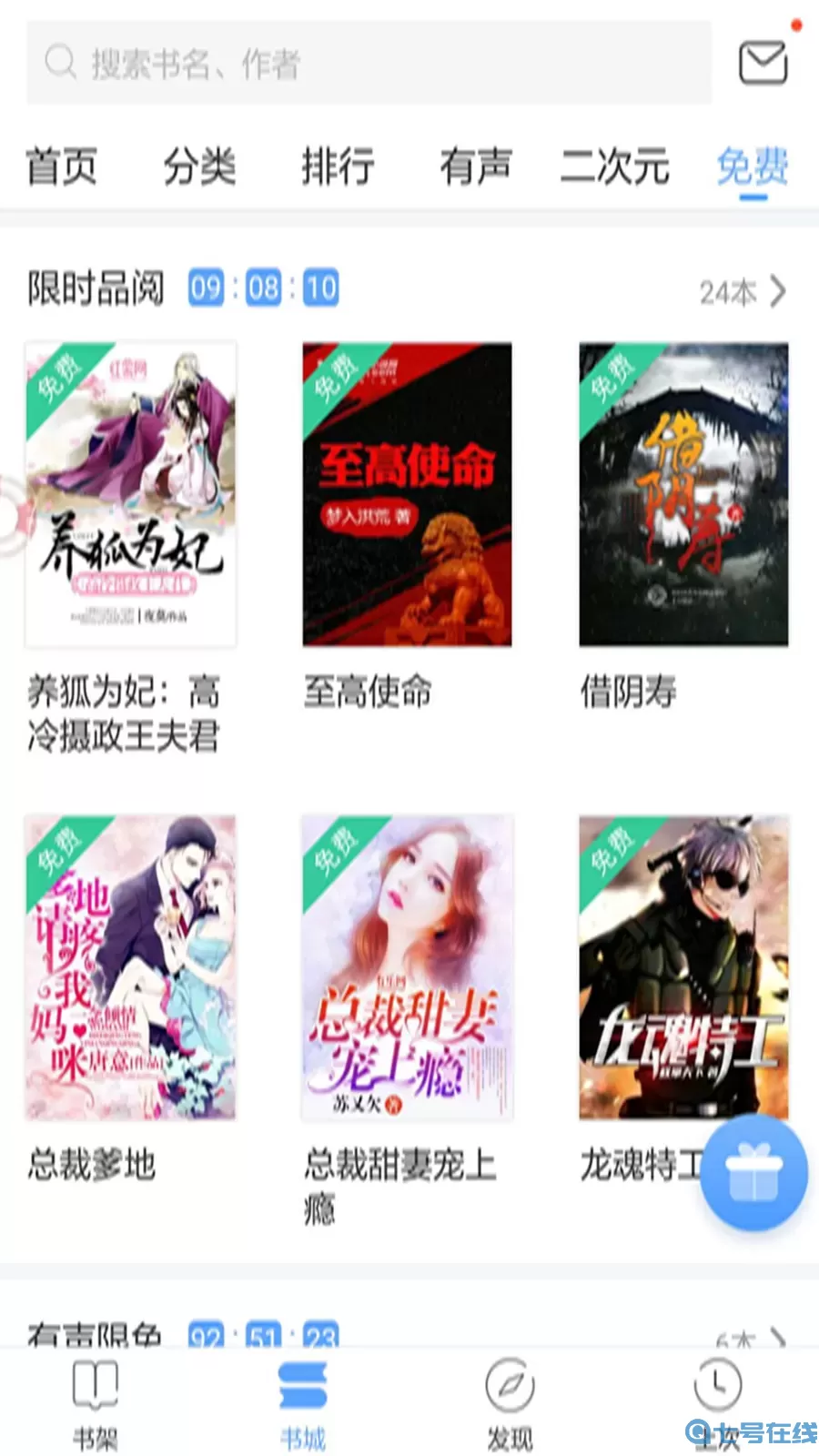Open the 二次元 tab

click(x=614, y=167)
